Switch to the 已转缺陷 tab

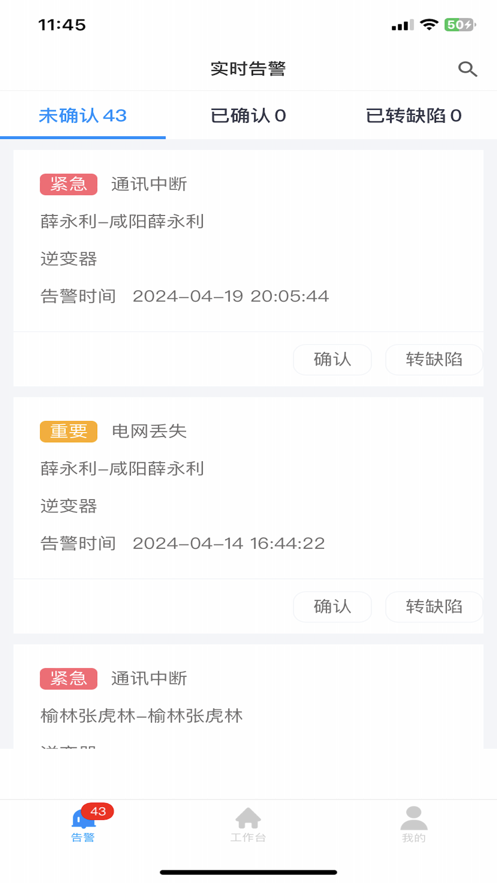pyautogui.click(x=414, y=115)
